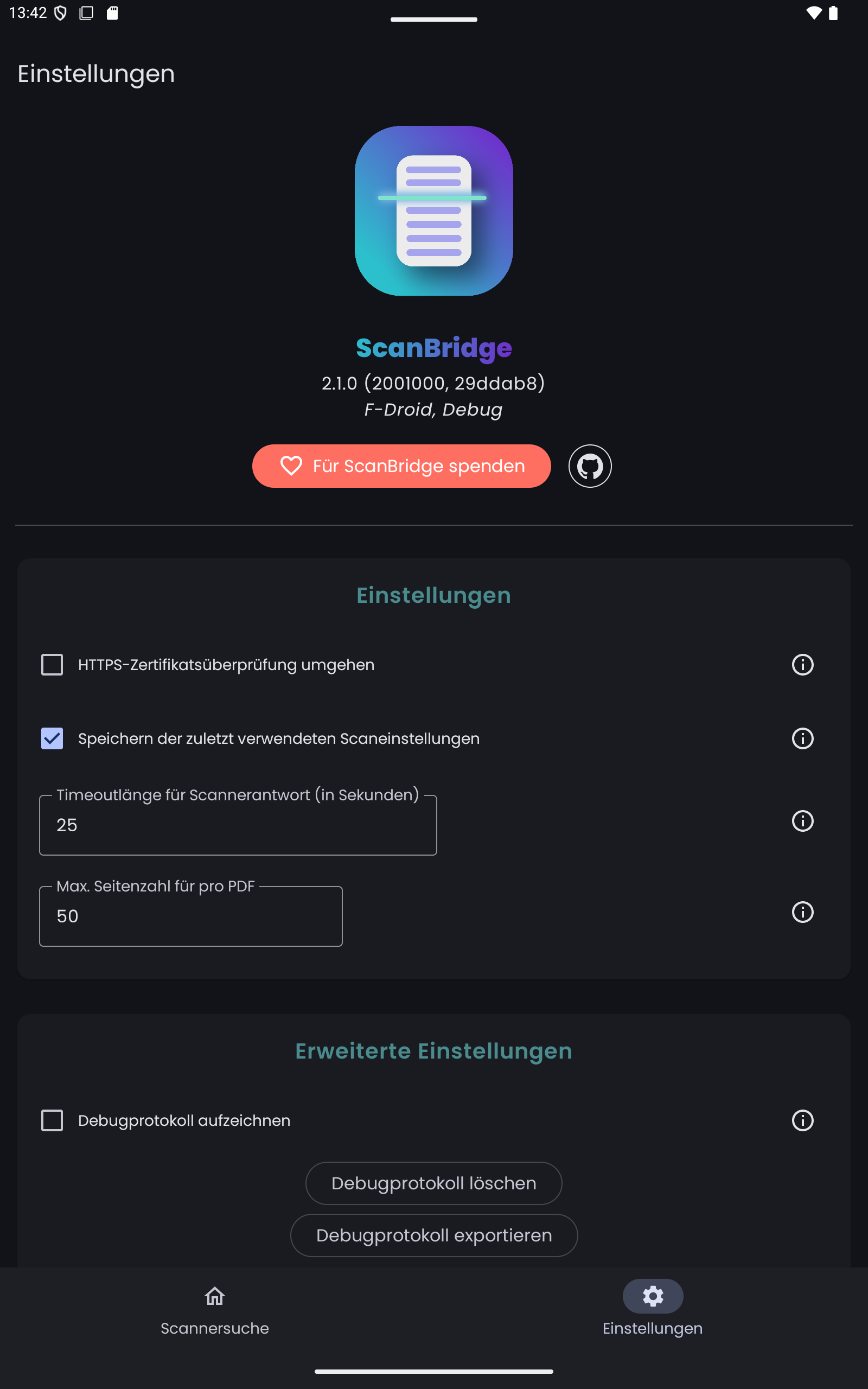Show info for Debugprotokoll aufzeichnen

(802, 1120)
